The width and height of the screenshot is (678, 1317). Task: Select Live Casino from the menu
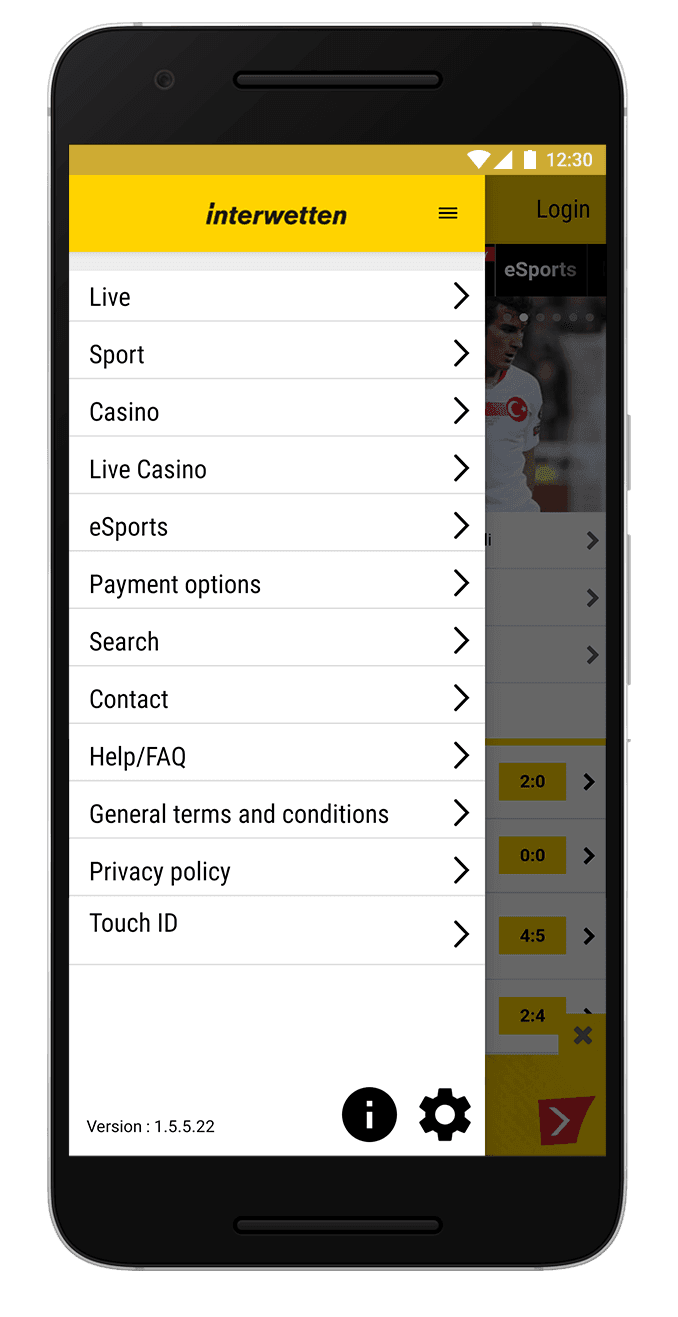point(276,469)
